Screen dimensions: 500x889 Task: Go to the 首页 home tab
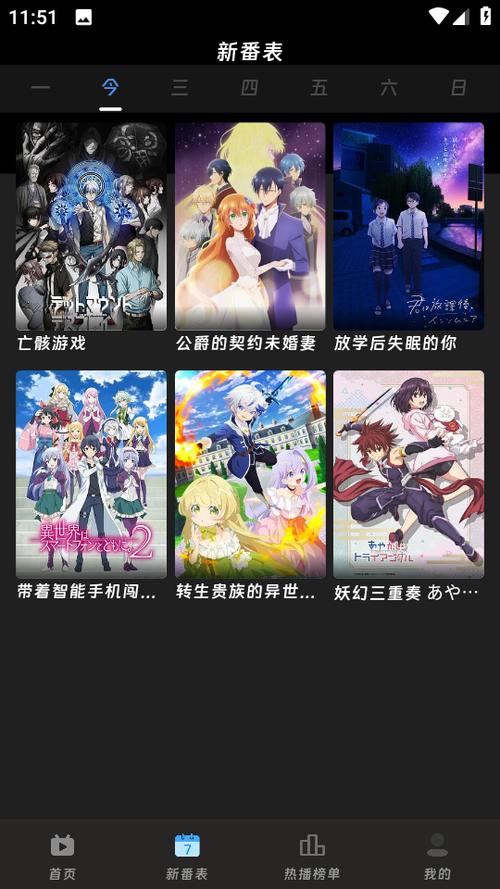[x=62, y=856]
